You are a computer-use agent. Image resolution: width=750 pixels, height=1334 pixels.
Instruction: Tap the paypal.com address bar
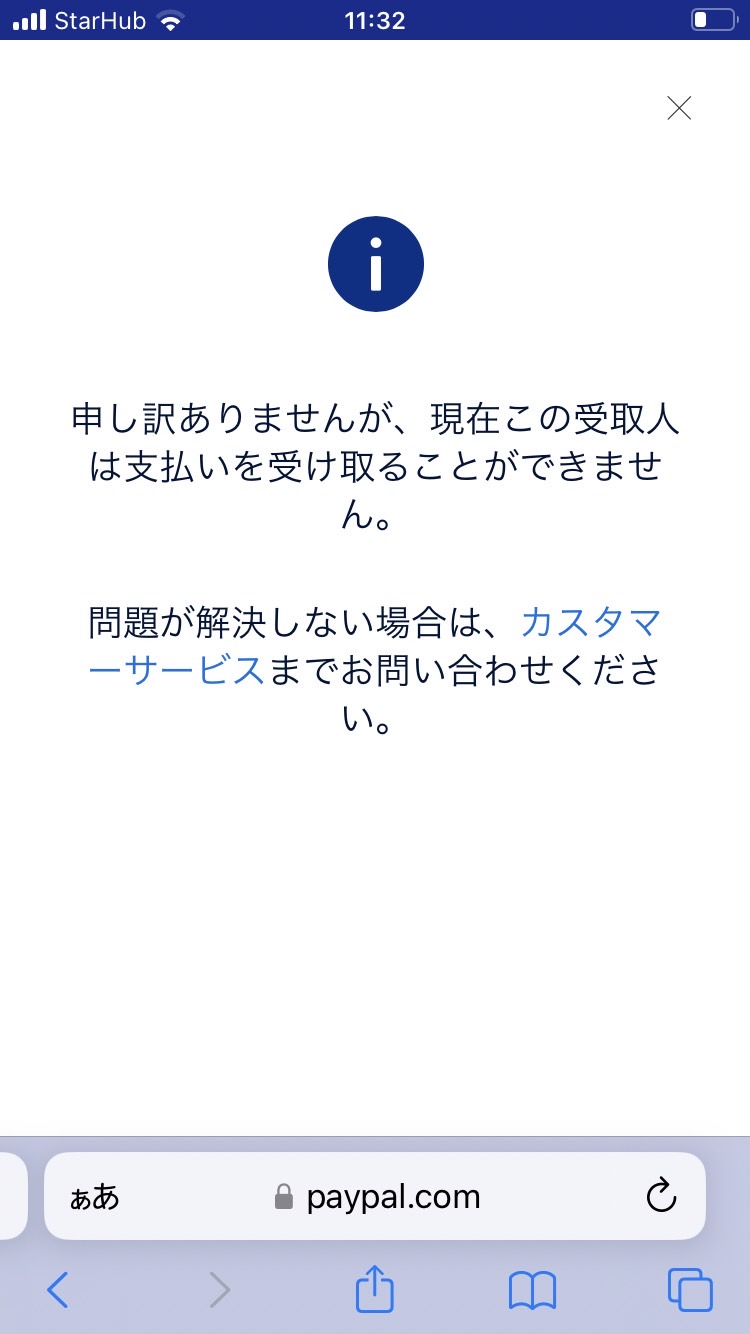point(376,1196)
